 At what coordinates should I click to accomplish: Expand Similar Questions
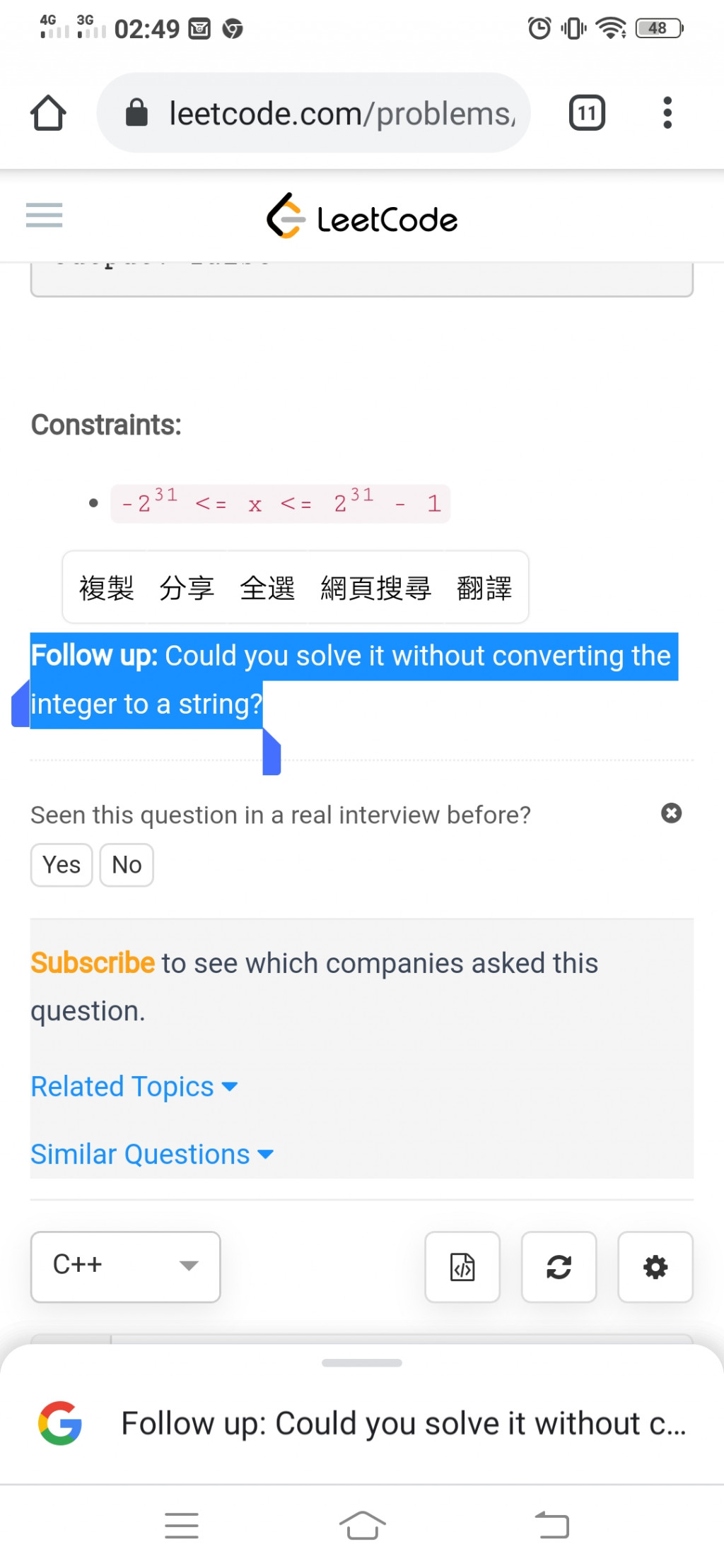point(151,1155)
